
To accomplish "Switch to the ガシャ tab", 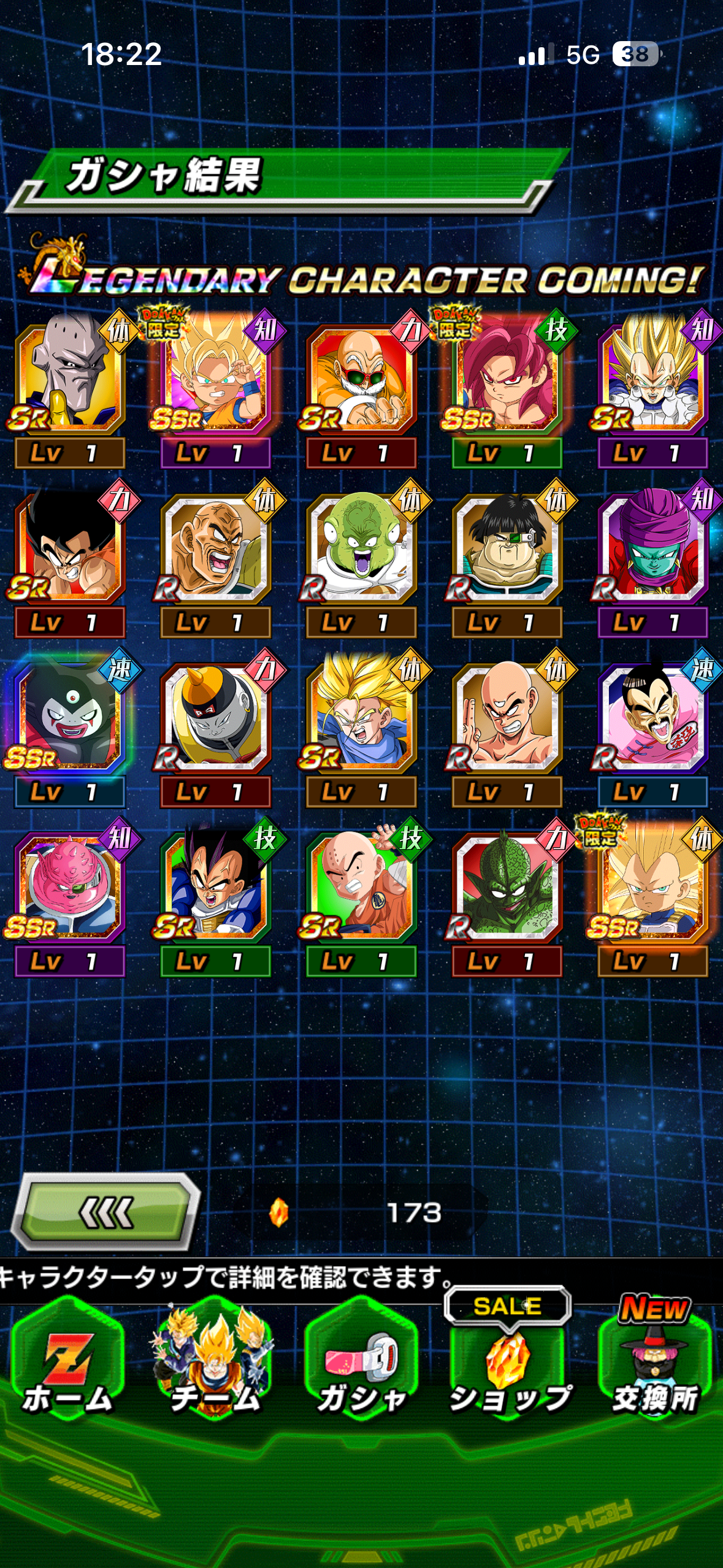I will tap(361, 1361).
